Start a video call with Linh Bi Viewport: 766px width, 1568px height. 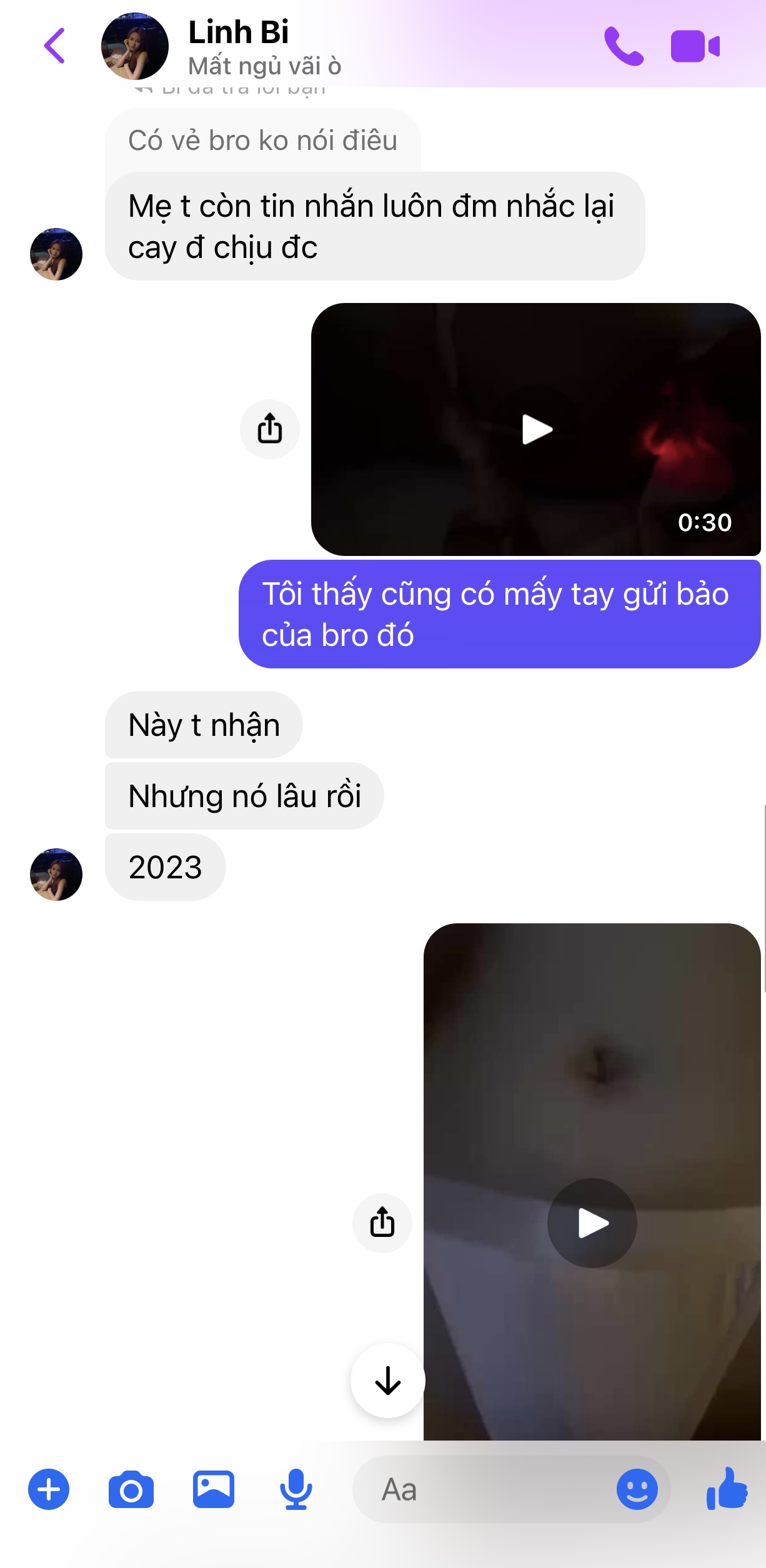[695, 46]
